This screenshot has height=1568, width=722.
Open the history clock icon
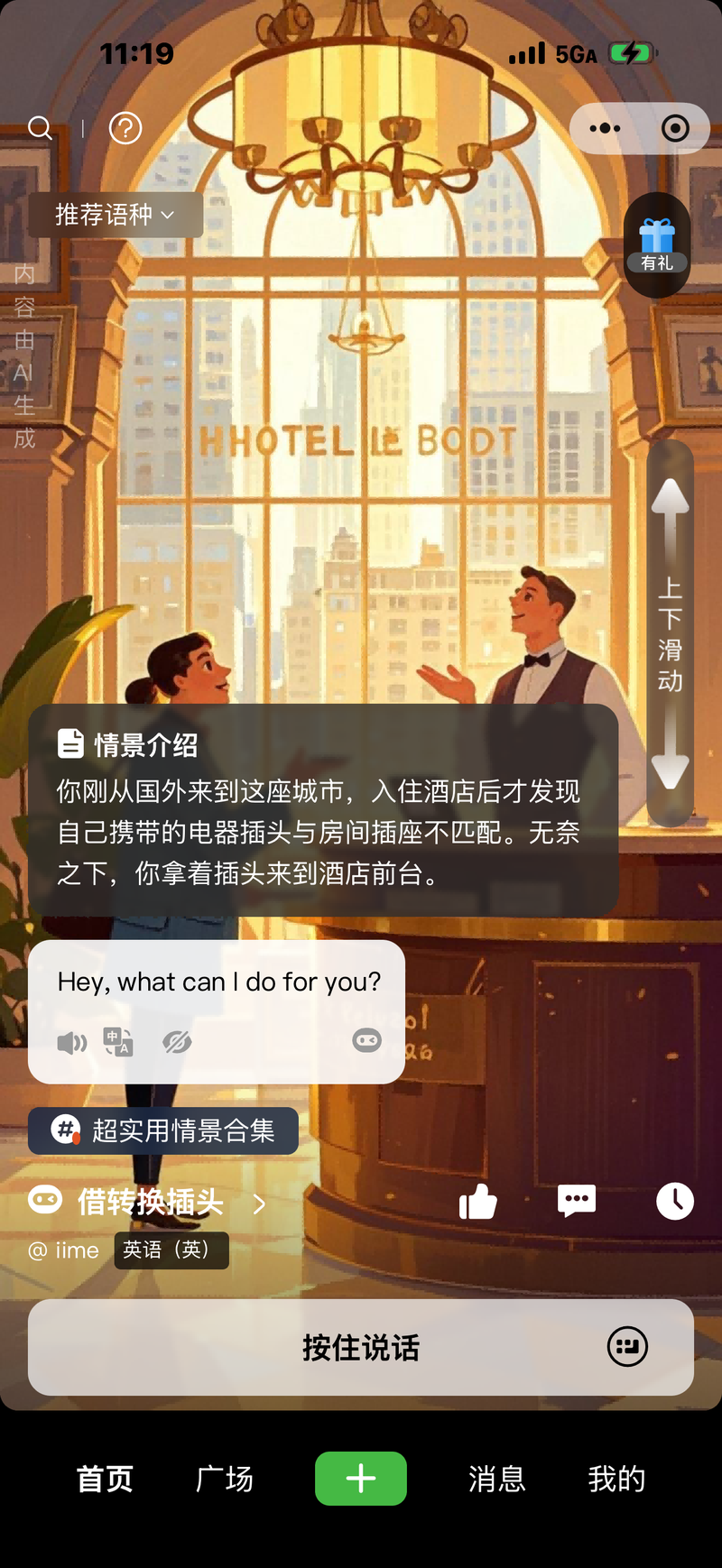click(674, 1201)
